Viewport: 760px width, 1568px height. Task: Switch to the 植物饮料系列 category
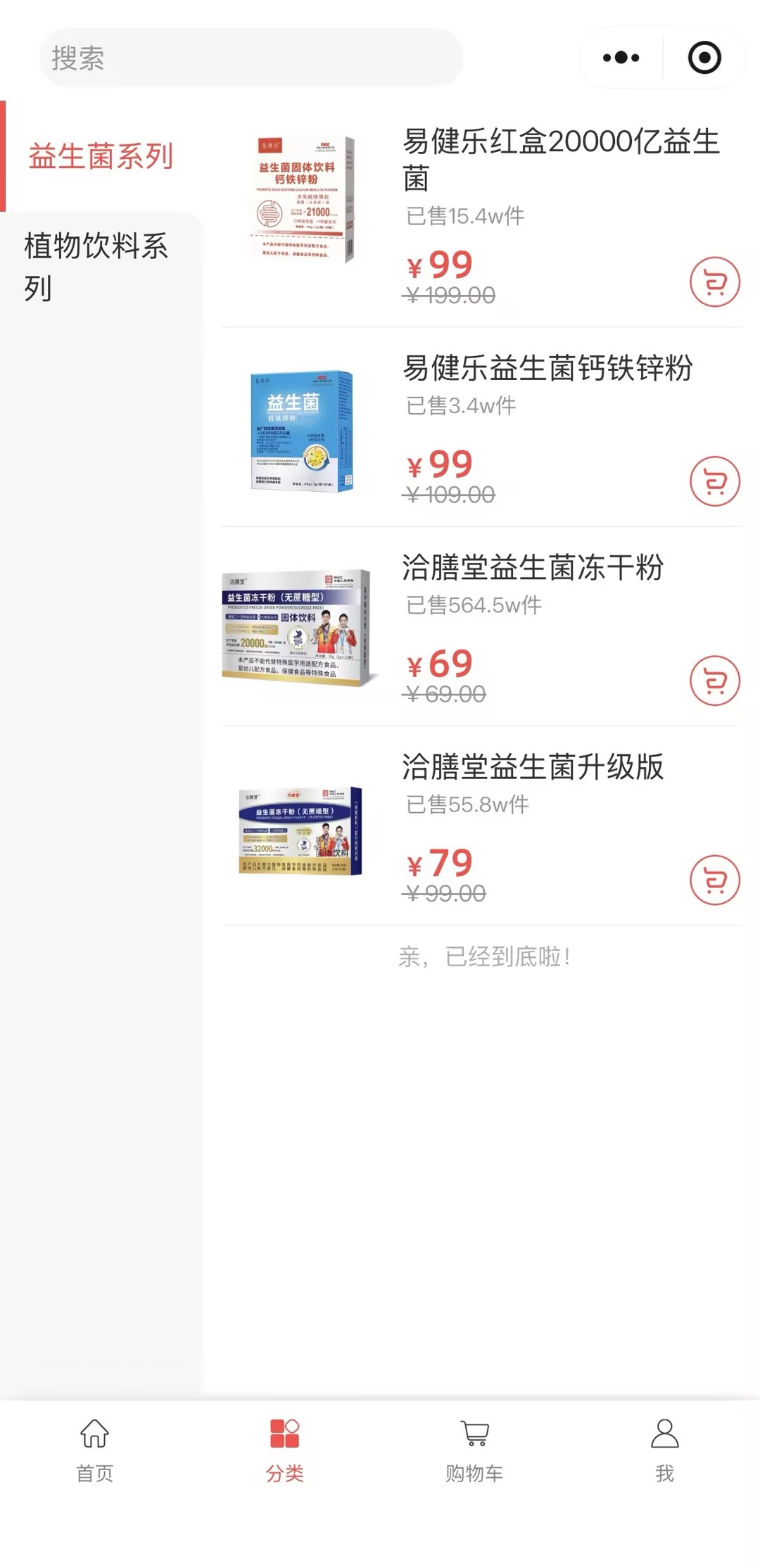click(96, 266)
